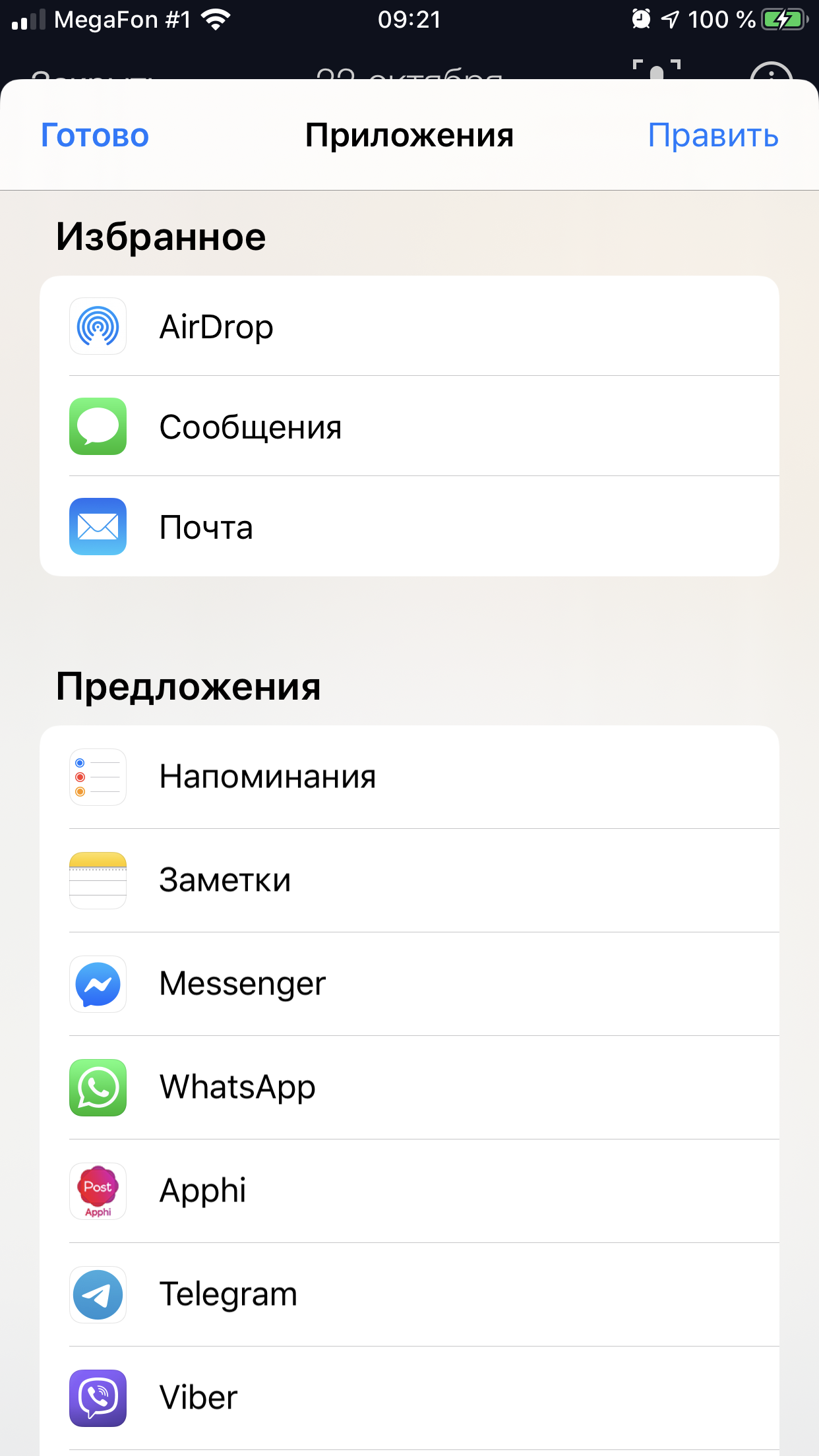Pick Viber from suggestions
Screen dimensions: 819x1456
[409, 1398]
